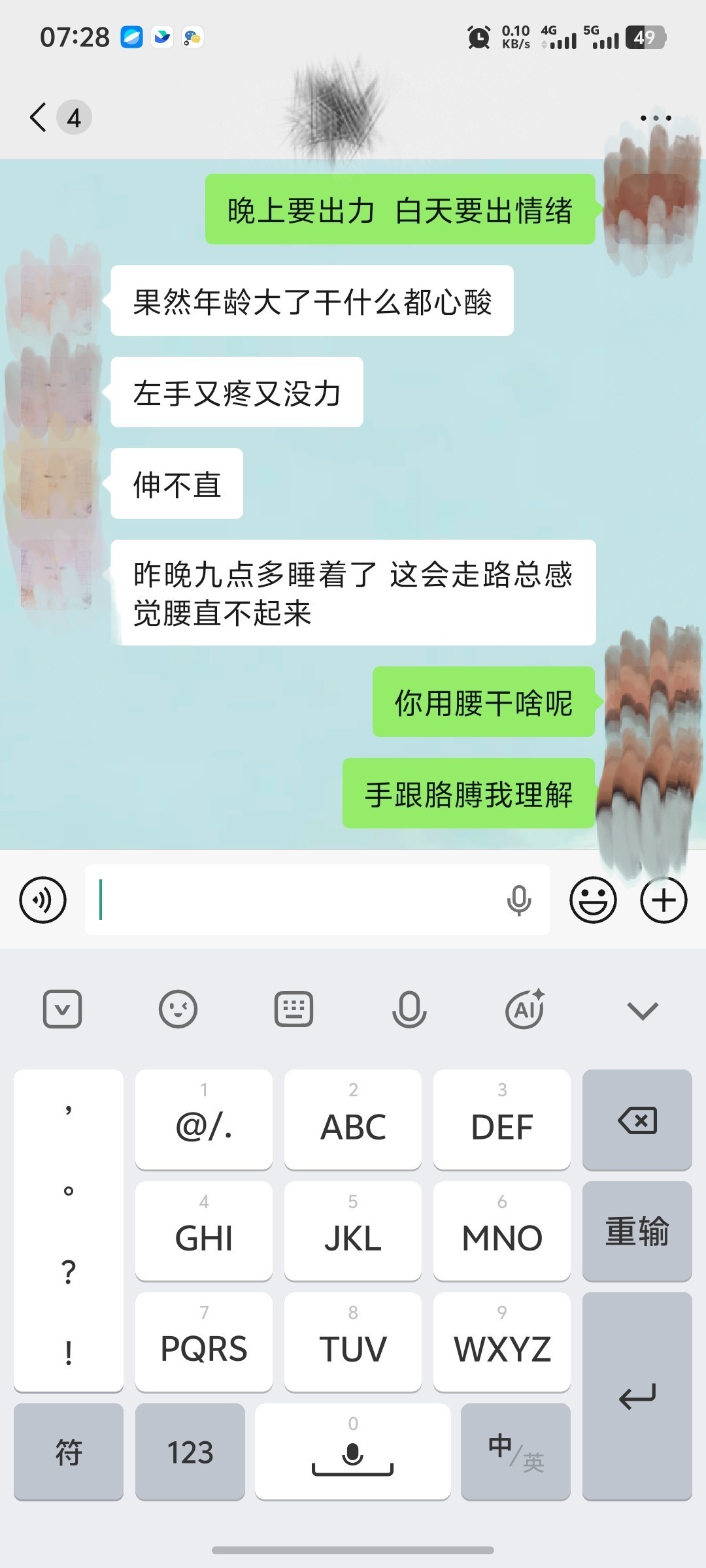Open the plus attachments menu
This screenshot has height=1568, width=706.
click(664, 900)
